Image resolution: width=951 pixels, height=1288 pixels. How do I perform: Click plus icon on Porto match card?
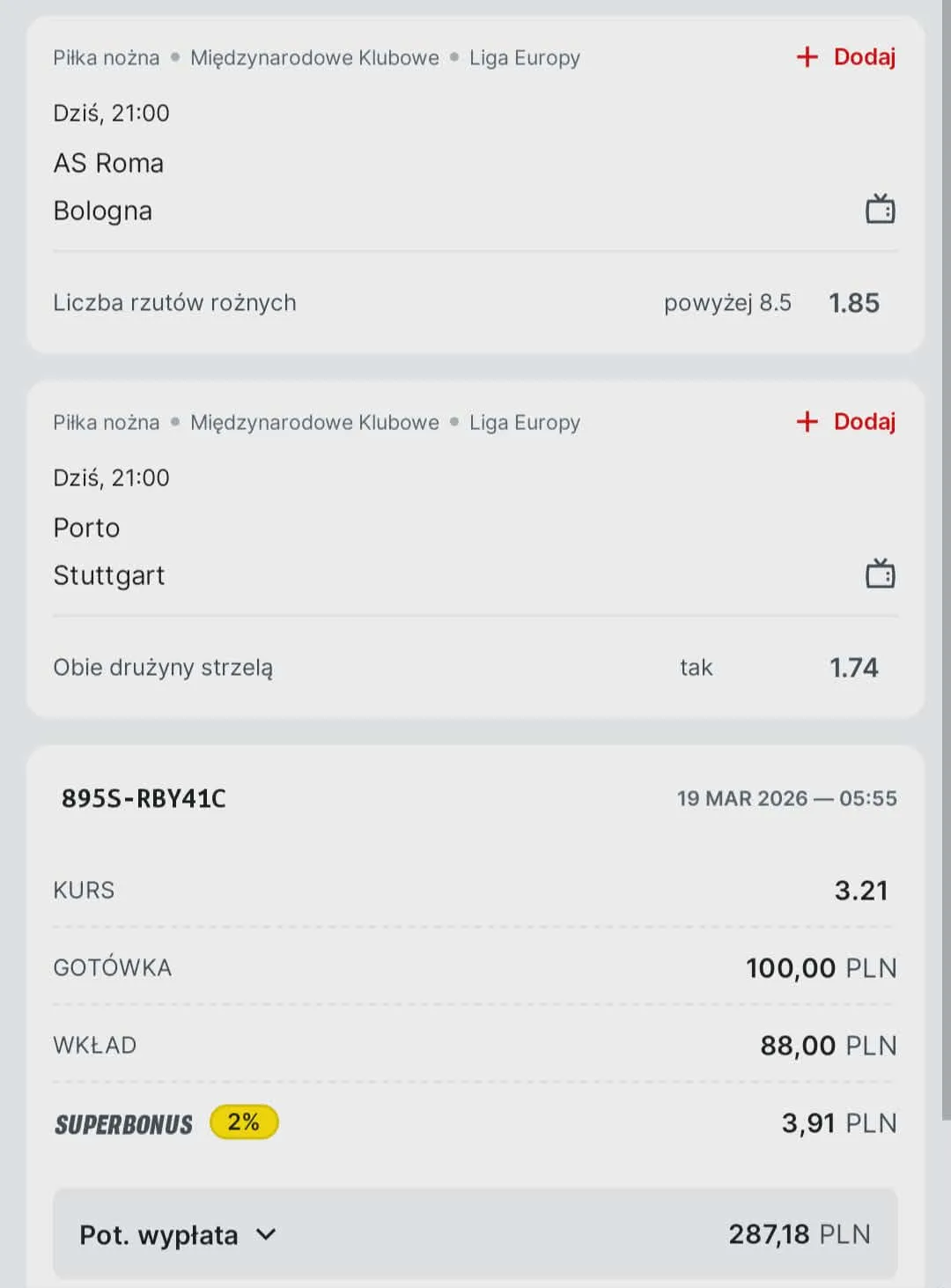pyautogui.click(x=807, y=422)
